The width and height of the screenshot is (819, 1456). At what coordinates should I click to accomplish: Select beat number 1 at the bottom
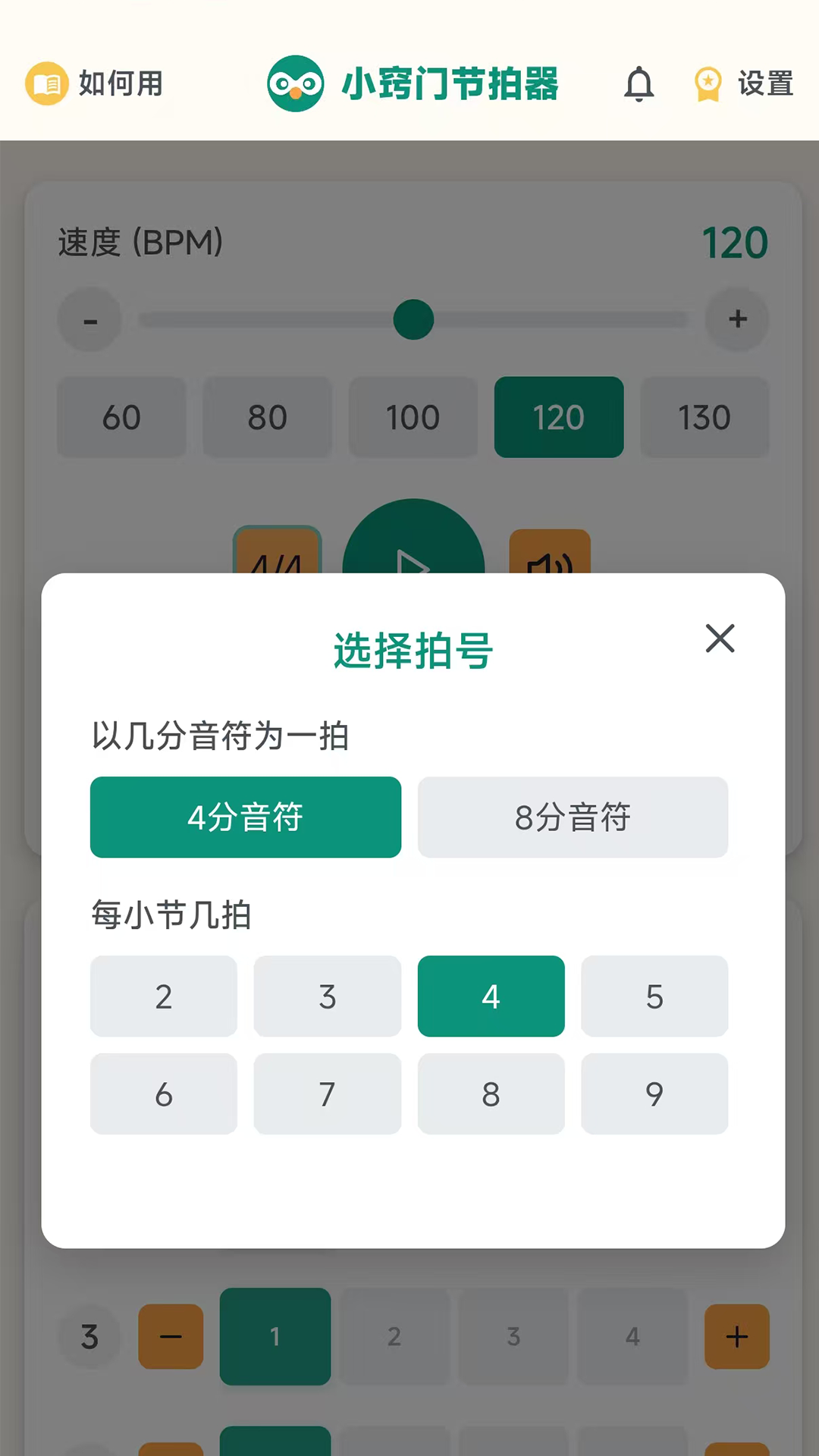tap(275, 1337)
